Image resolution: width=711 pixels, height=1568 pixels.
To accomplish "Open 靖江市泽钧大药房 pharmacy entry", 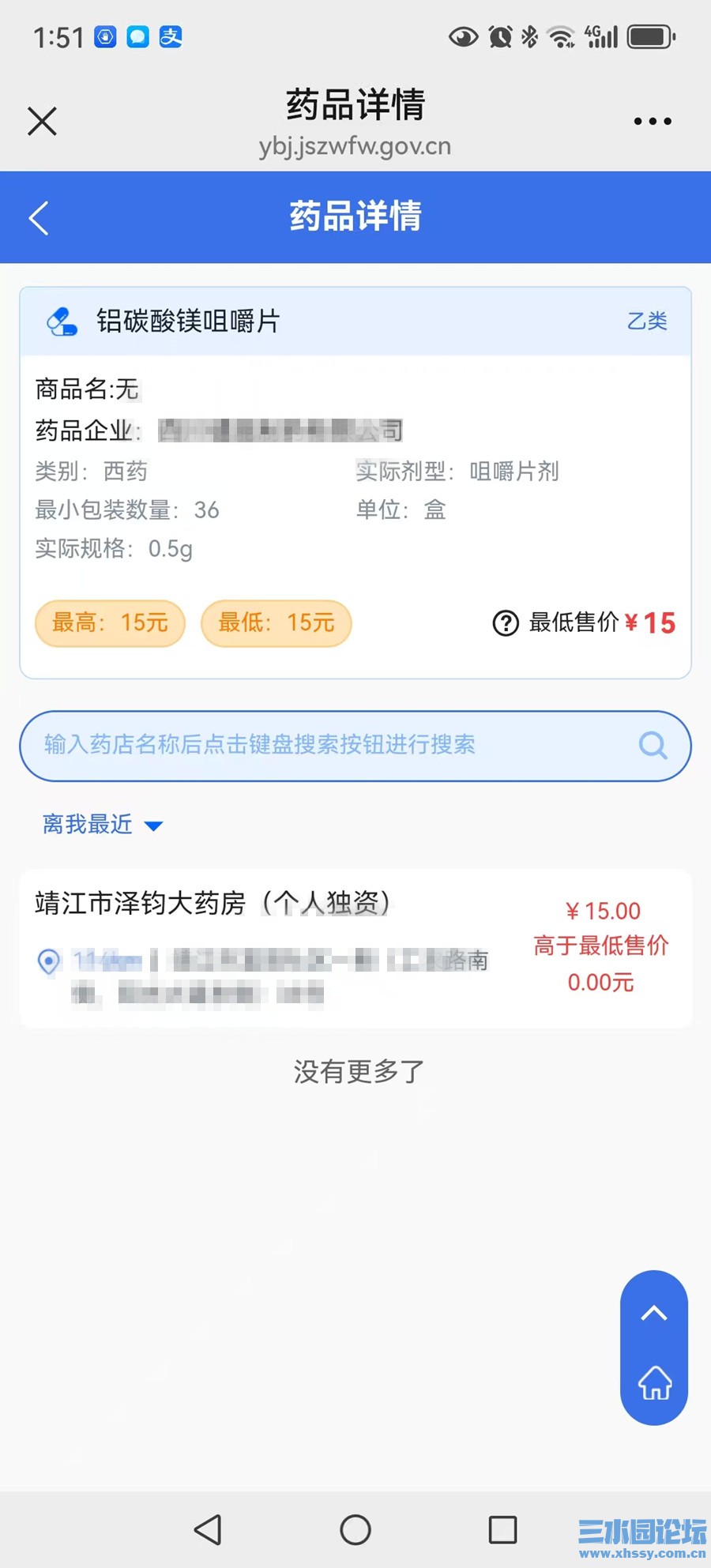I will click(x=212, y=903).
